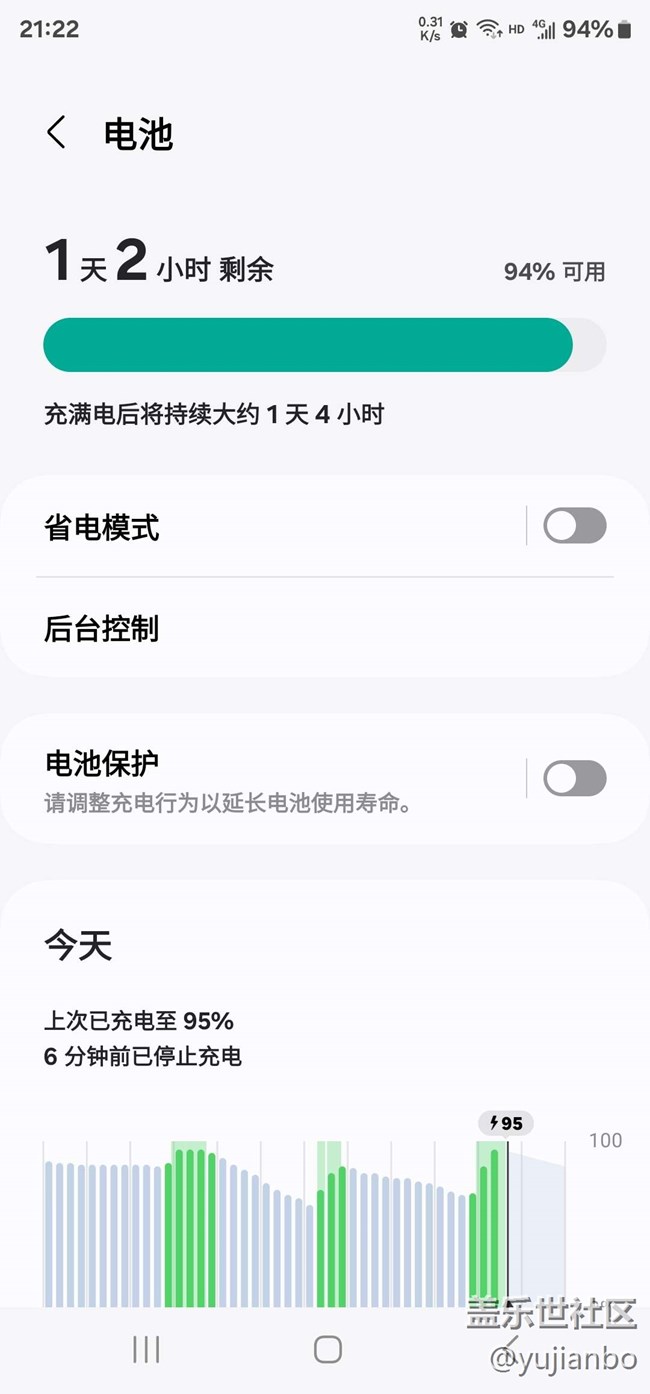Enable the 电池保护 switch
This screenshot has width=650, height=1394.
click(574, 778)
